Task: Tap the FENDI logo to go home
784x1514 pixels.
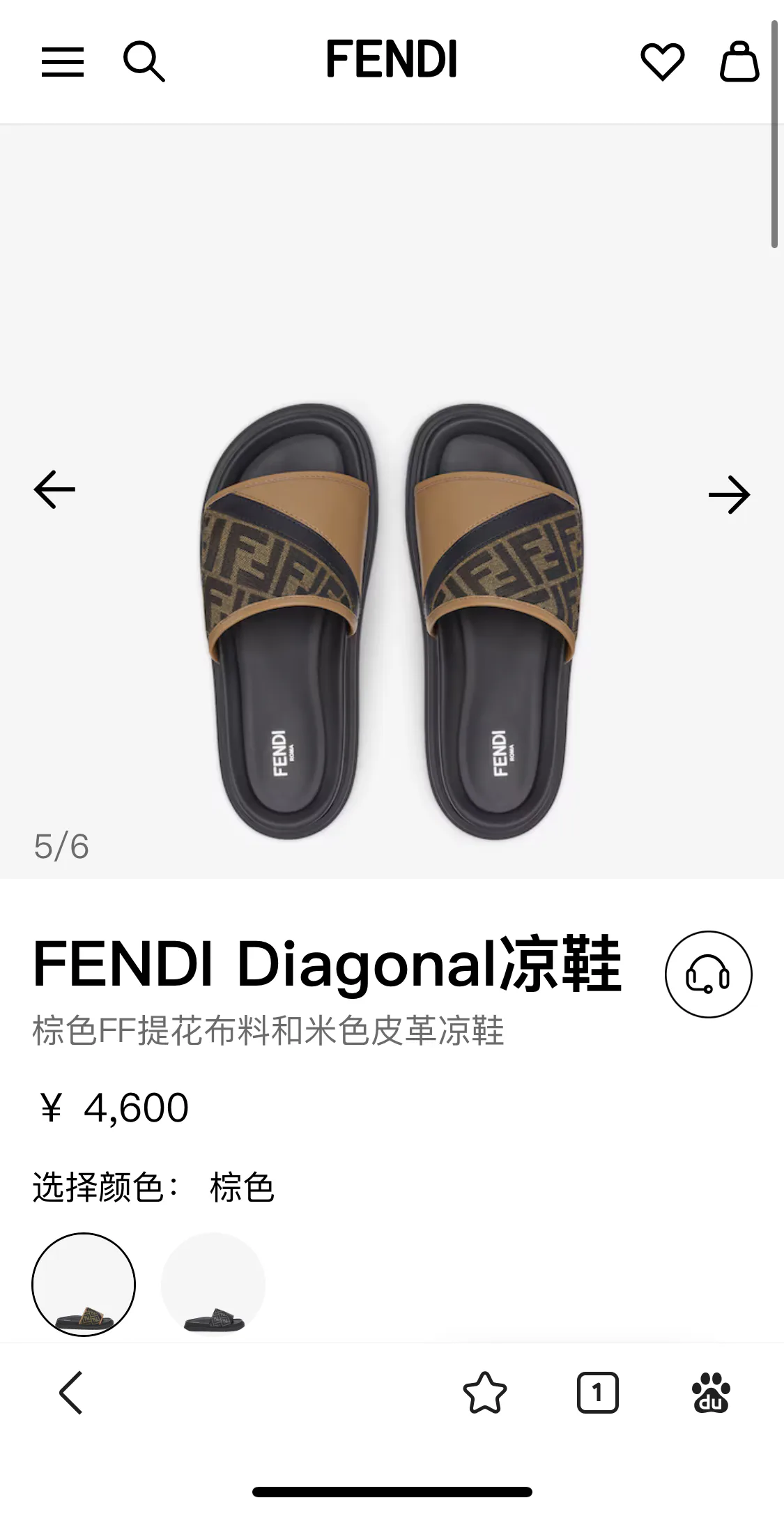Action: tap(392, 59)
